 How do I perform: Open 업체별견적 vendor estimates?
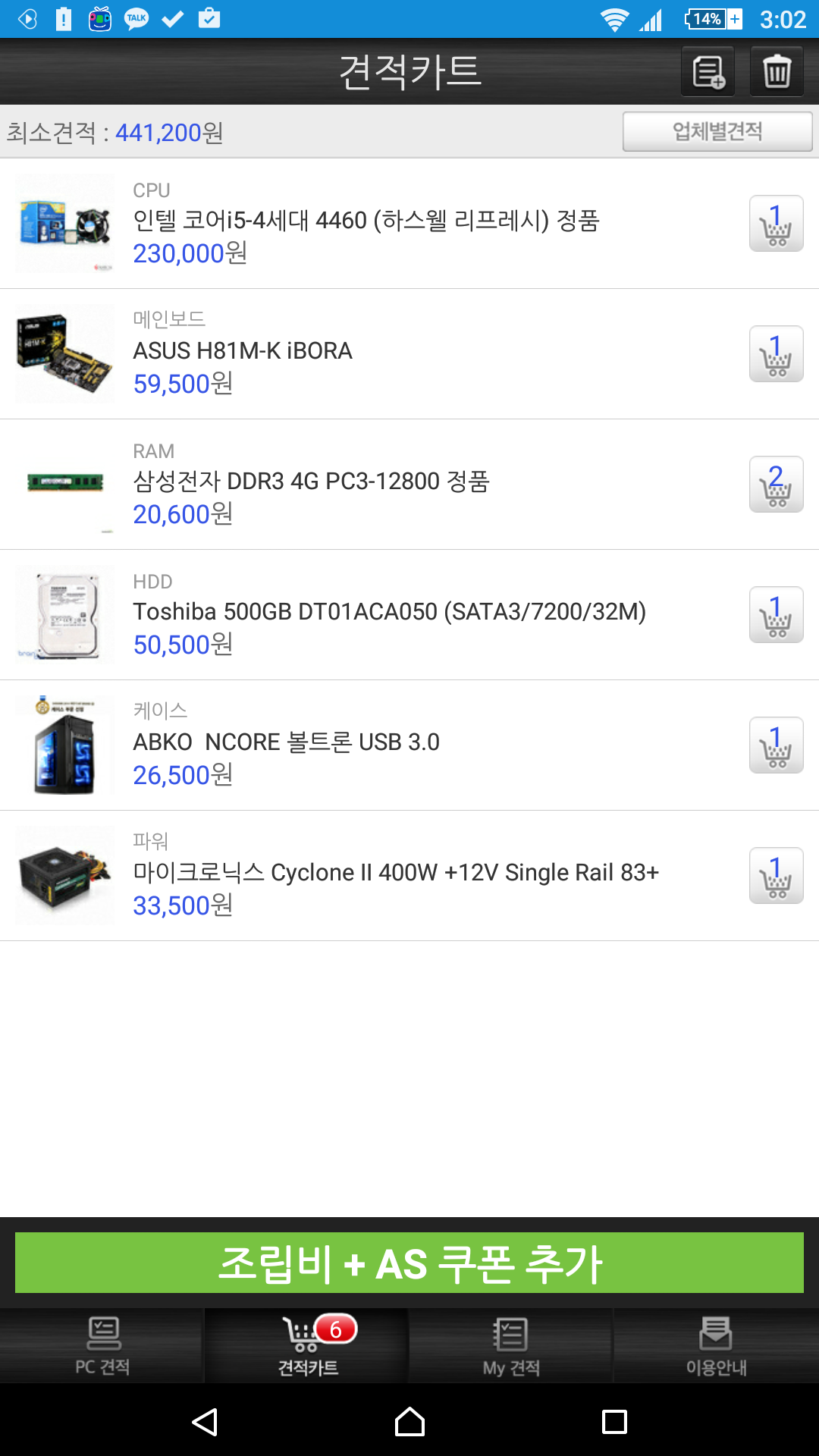[717, 132]
